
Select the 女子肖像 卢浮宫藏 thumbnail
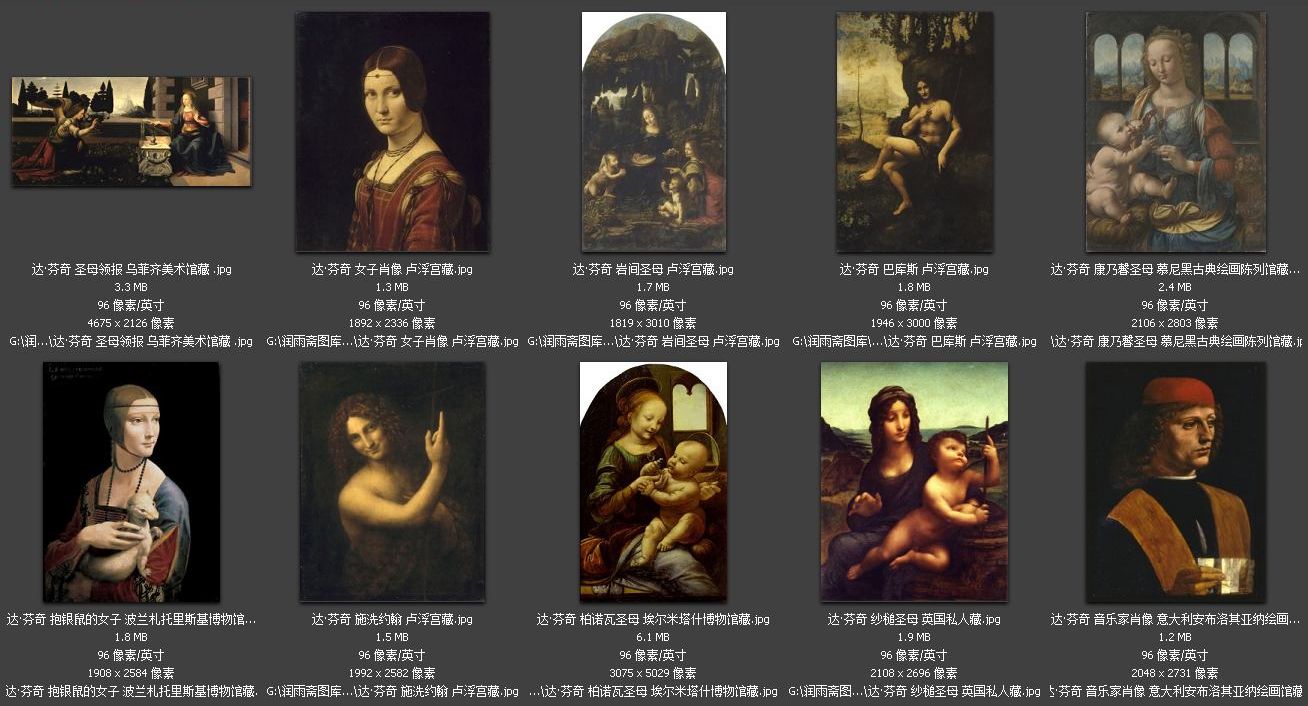click(392, 131)
